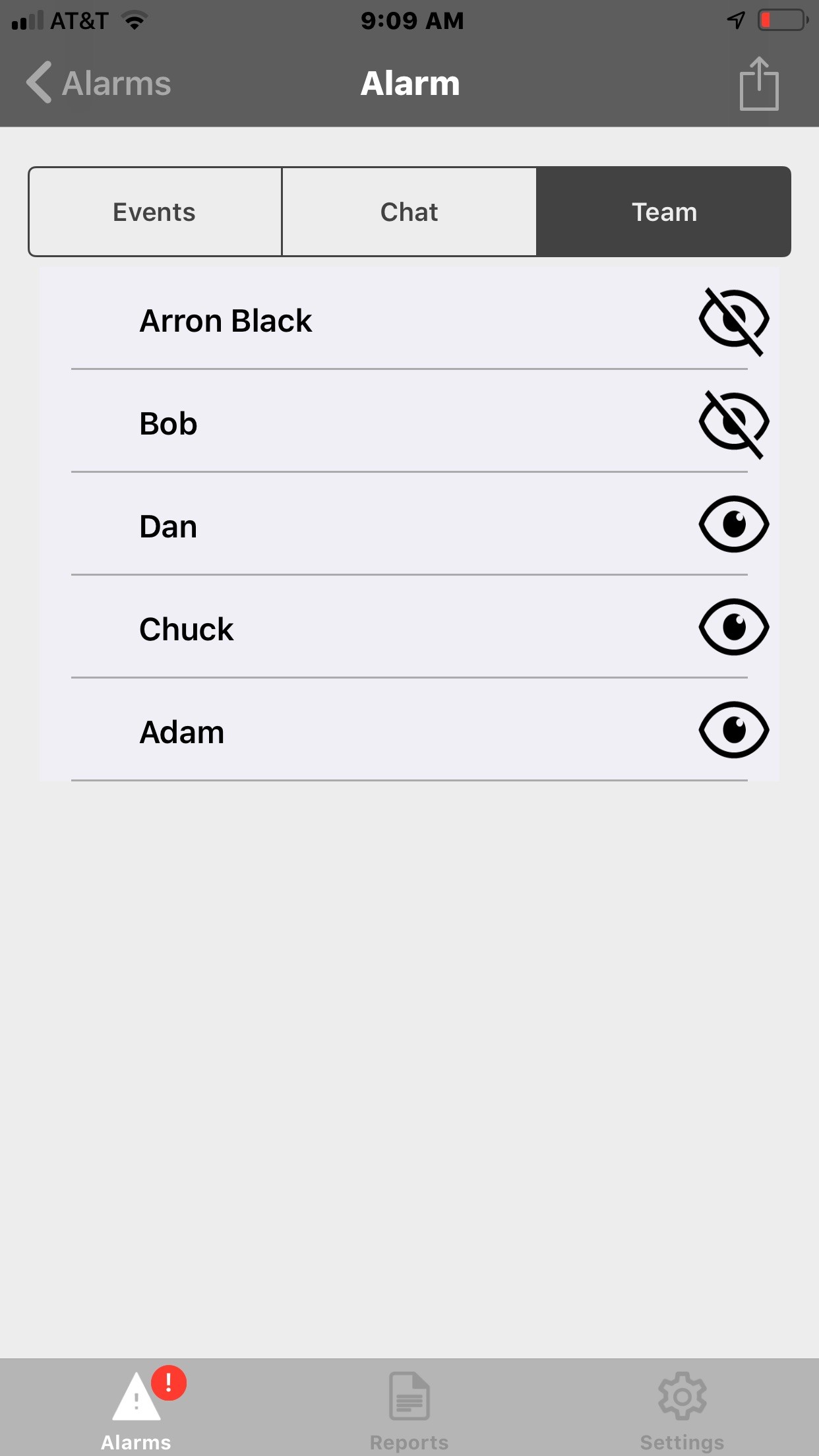This screenshot has height=1456, width=819.
Task: Open the Alarms tab in bottom bar
Action: (x=136, y=1408)
